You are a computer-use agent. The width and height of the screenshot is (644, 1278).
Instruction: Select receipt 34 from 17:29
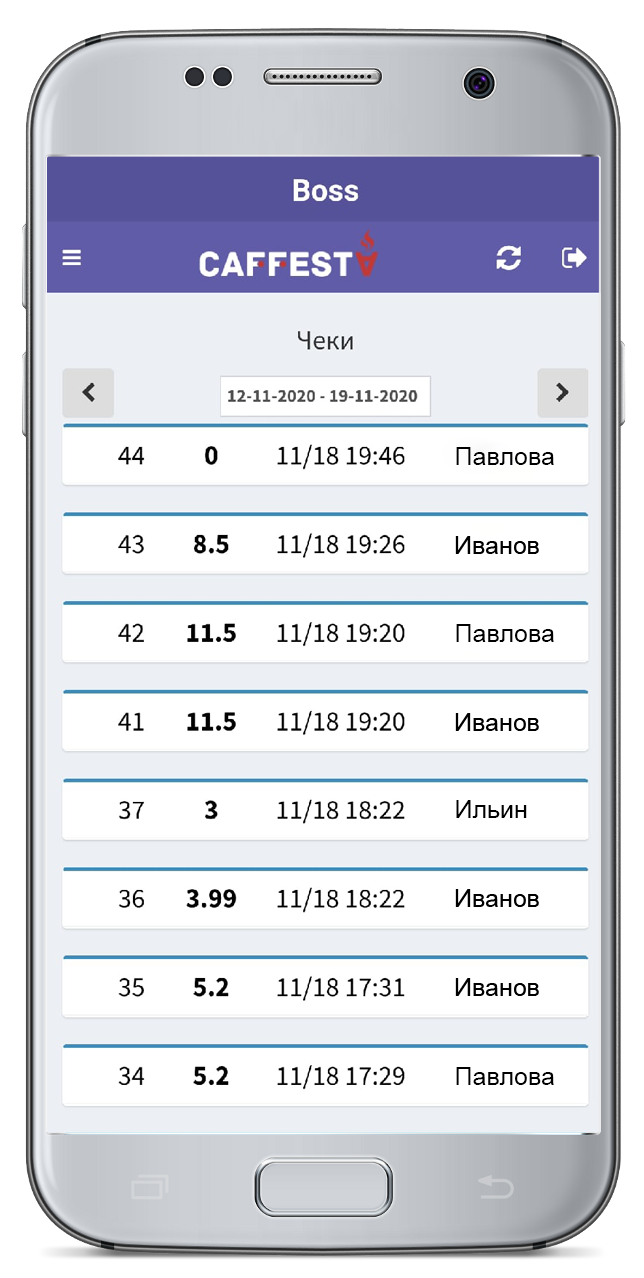pos(325,1076)
